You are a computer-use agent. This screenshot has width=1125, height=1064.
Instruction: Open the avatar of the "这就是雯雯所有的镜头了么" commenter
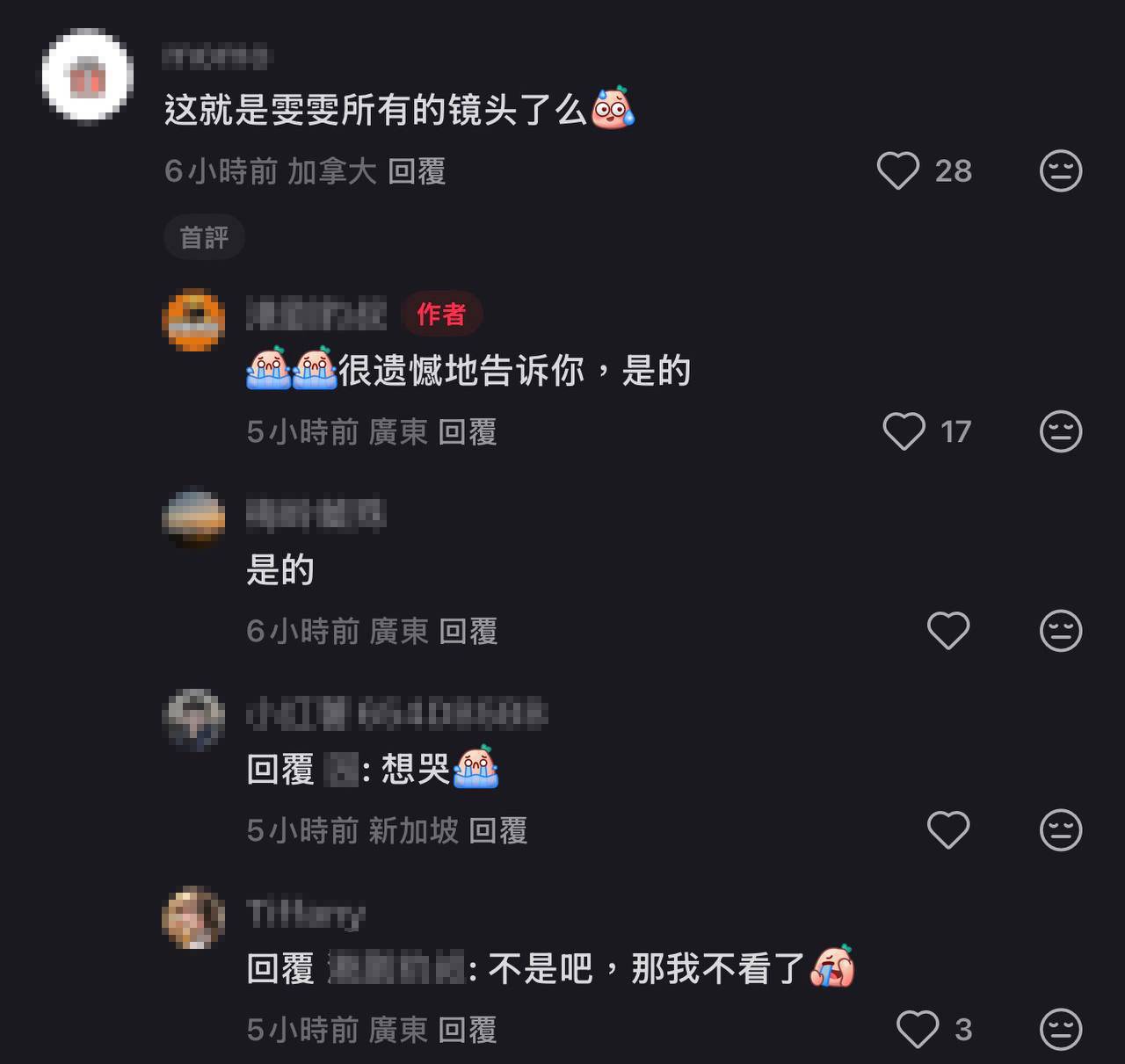(x=87, y=76)
